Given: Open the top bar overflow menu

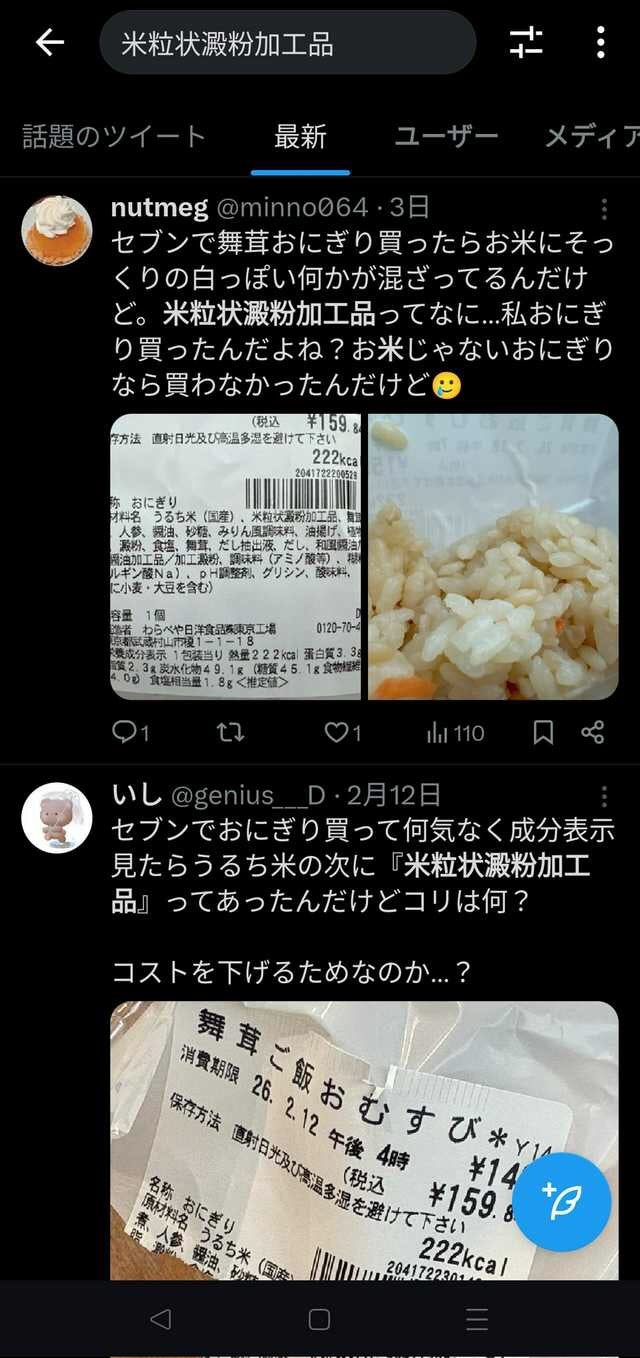Looking at the screenshot, I should click(x=600, y=42).
